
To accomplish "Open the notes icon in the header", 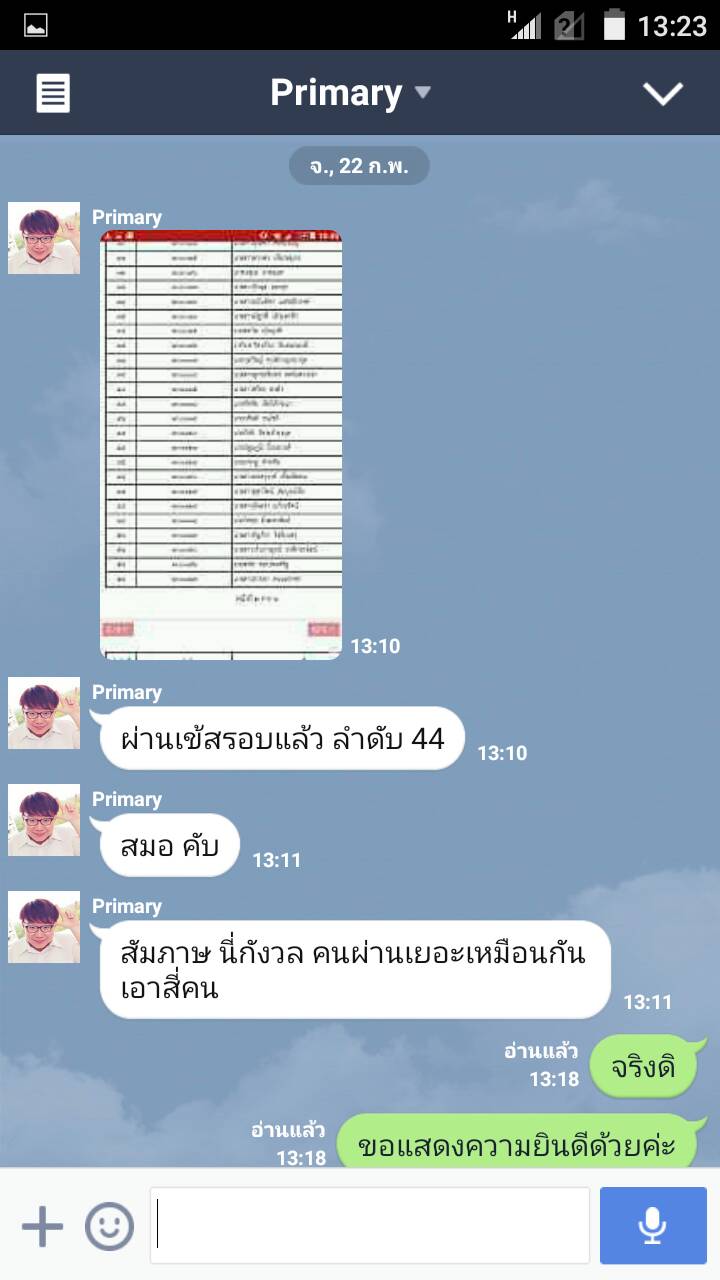I will click(x=53, y=94).
